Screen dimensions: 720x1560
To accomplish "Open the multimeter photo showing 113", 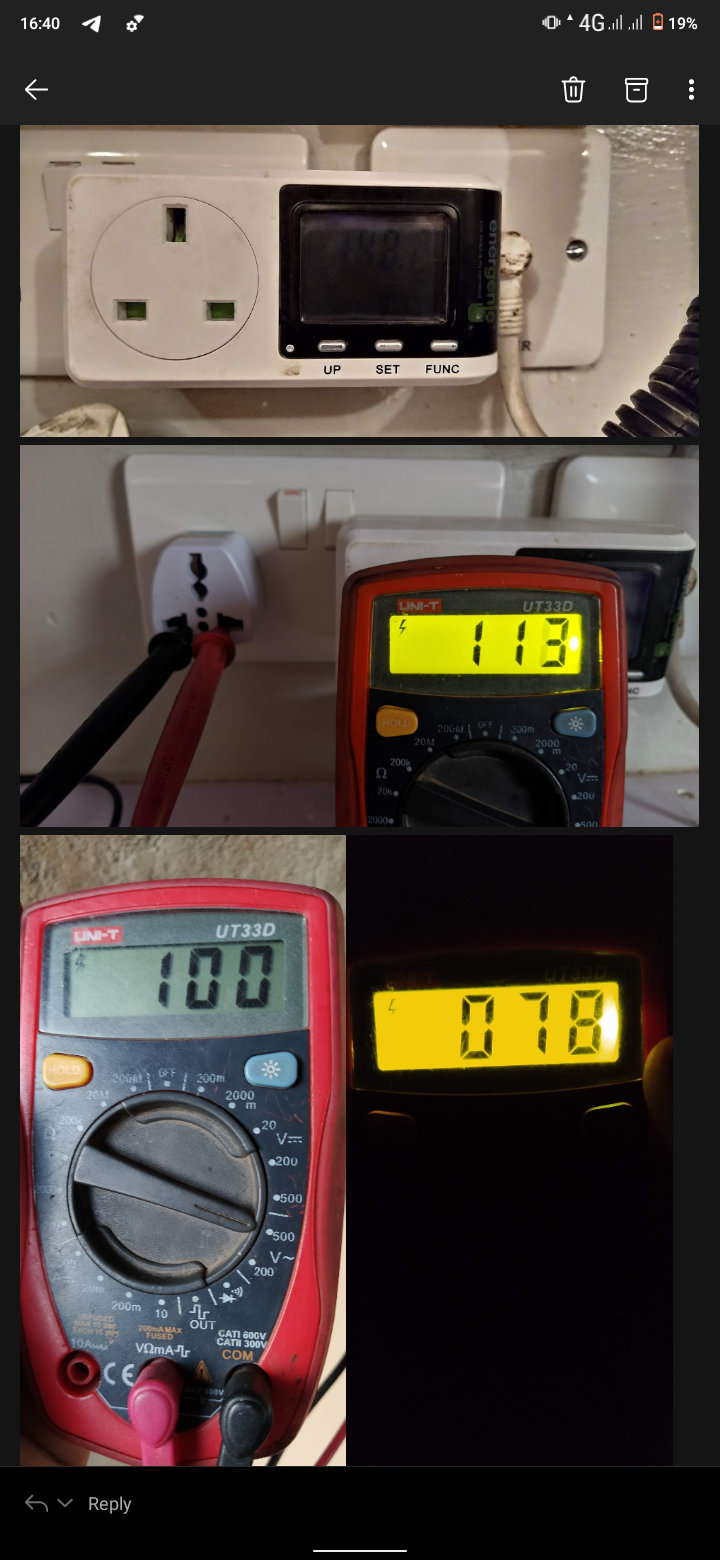I will 359,636.
